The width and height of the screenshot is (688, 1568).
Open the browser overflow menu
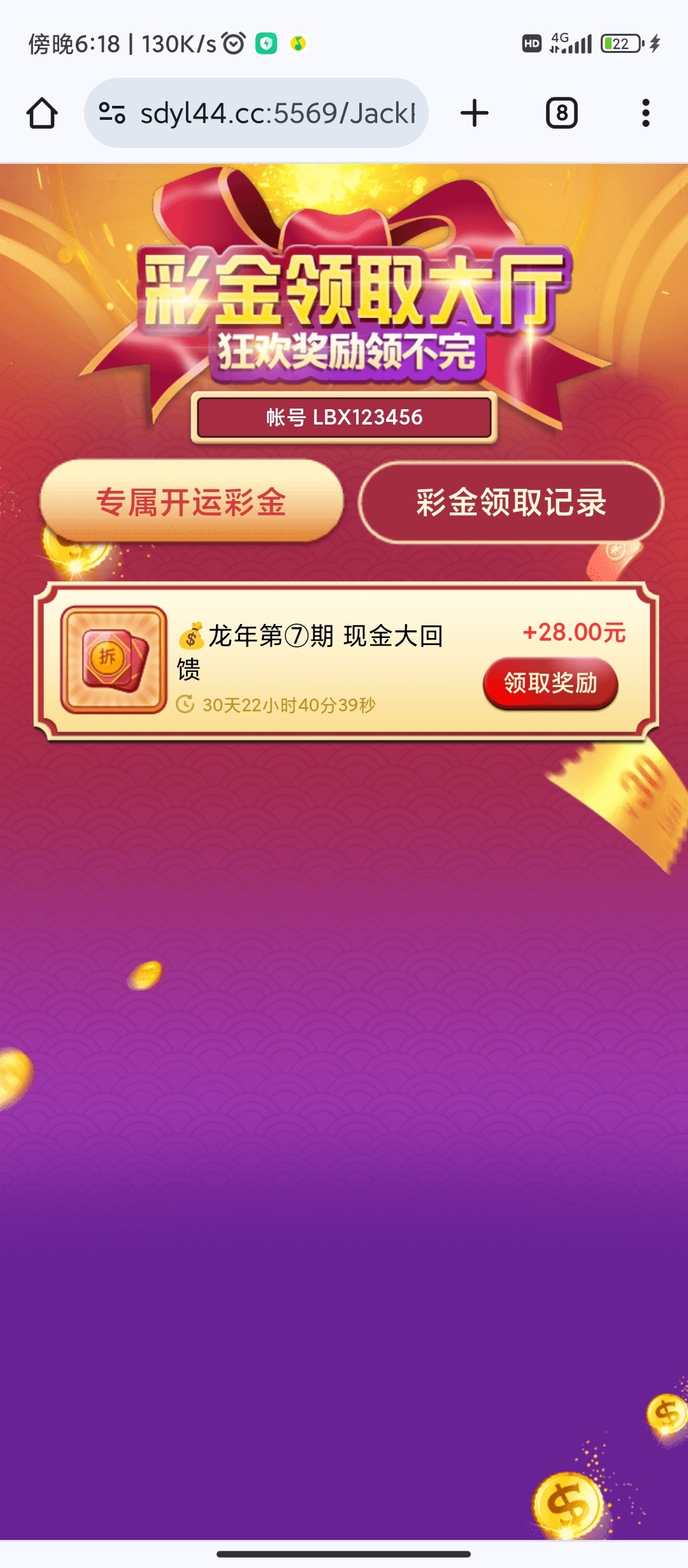[x=645, y=113]
